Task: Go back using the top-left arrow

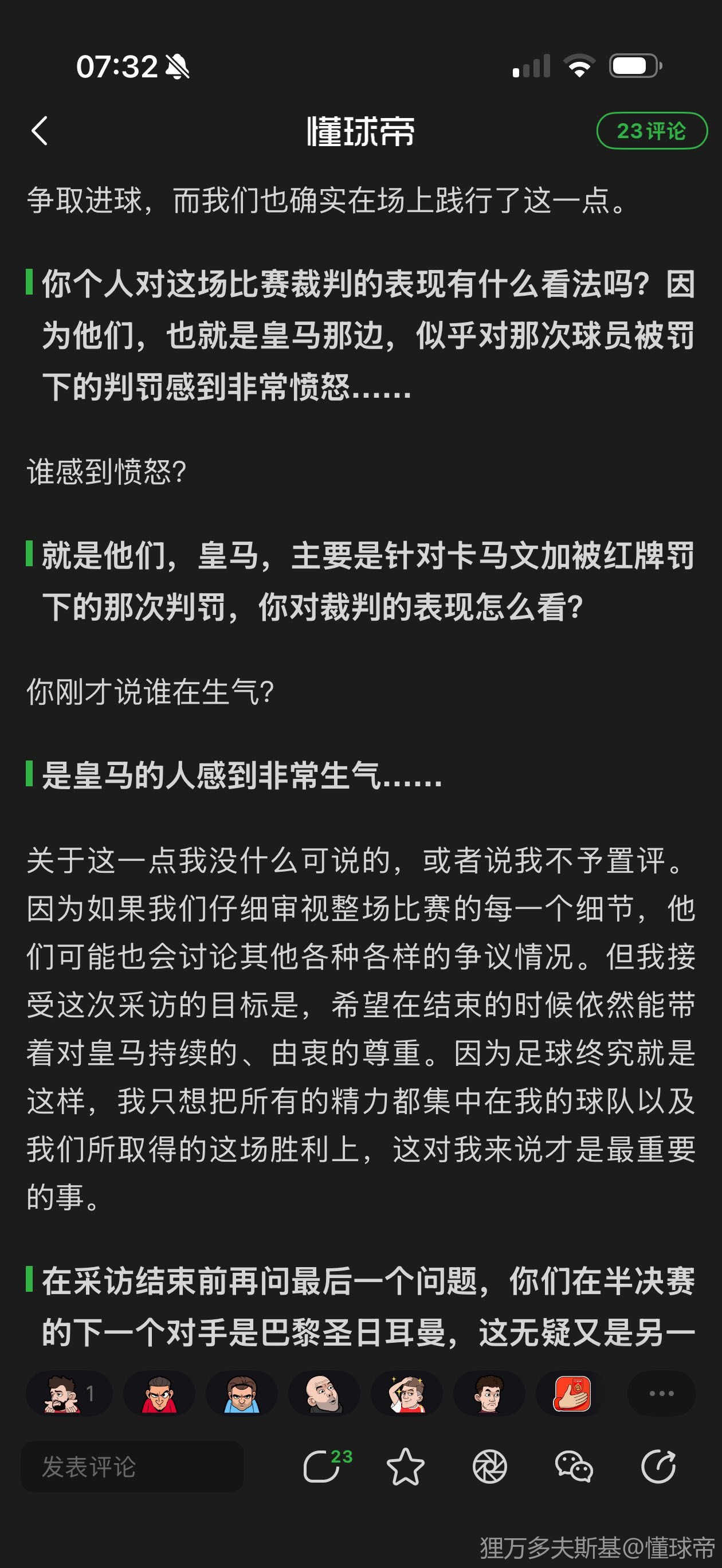Action: tap(40, 131)
